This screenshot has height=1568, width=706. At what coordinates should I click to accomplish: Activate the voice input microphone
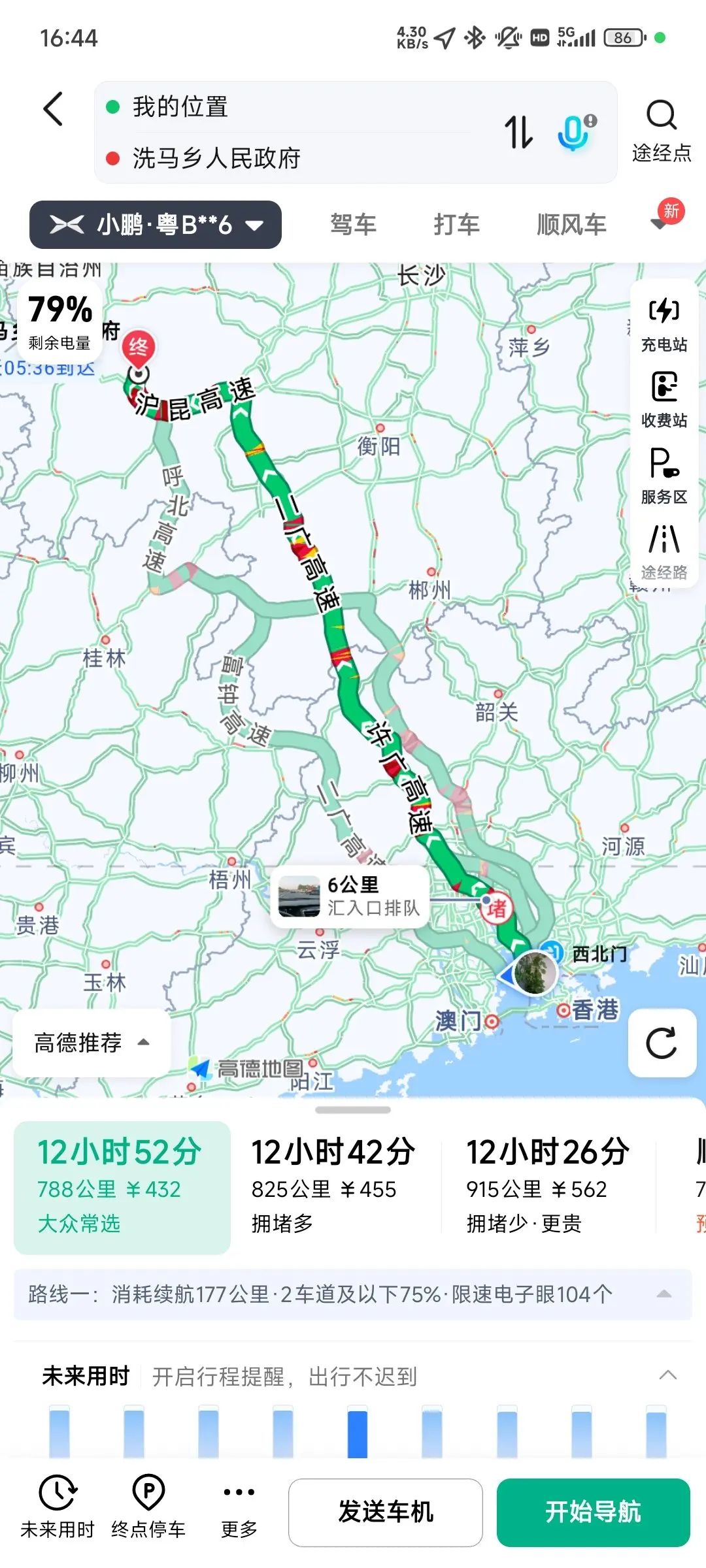tap(575, 132)
